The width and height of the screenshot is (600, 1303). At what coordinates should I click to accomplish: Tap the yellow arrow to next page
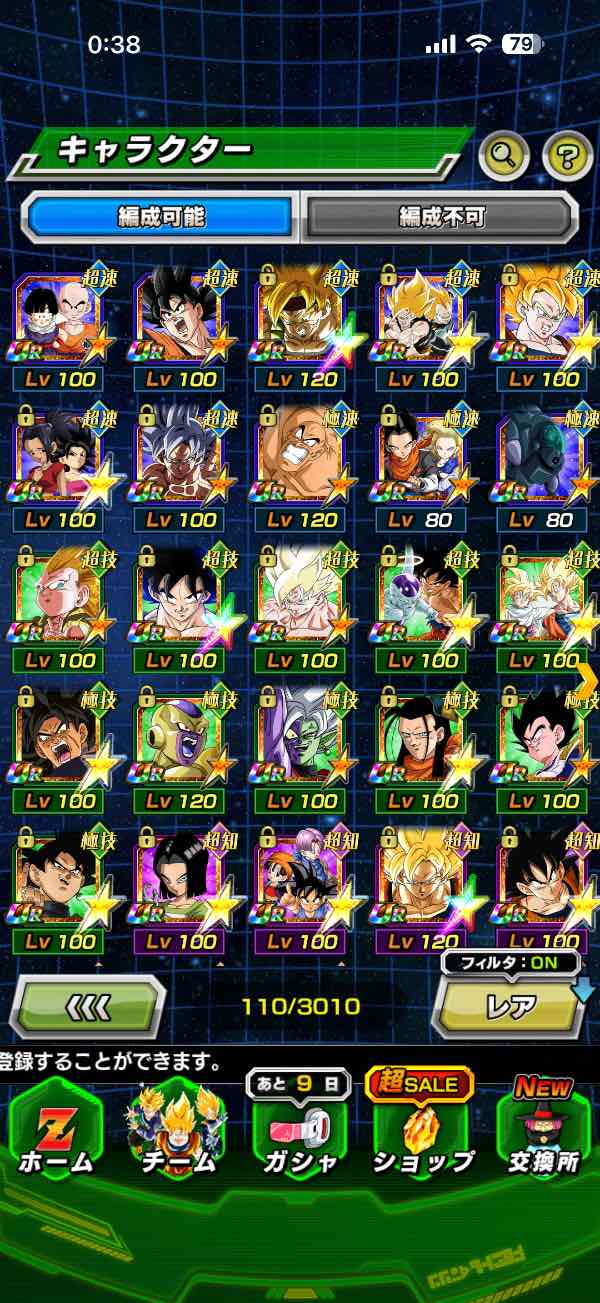pyautogui.click(x=586, y=680)
